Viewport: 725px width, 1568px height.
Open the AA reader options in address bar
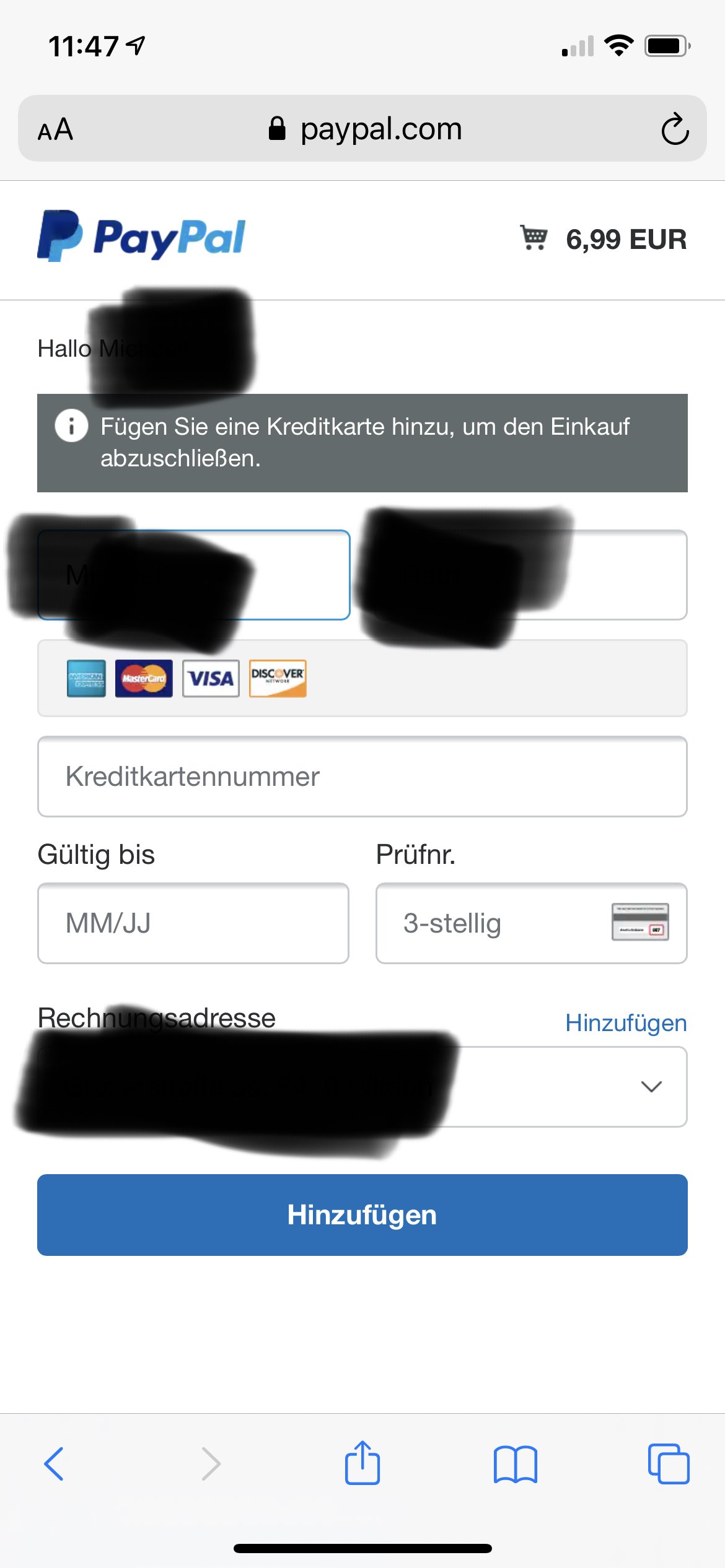point(55,129)
